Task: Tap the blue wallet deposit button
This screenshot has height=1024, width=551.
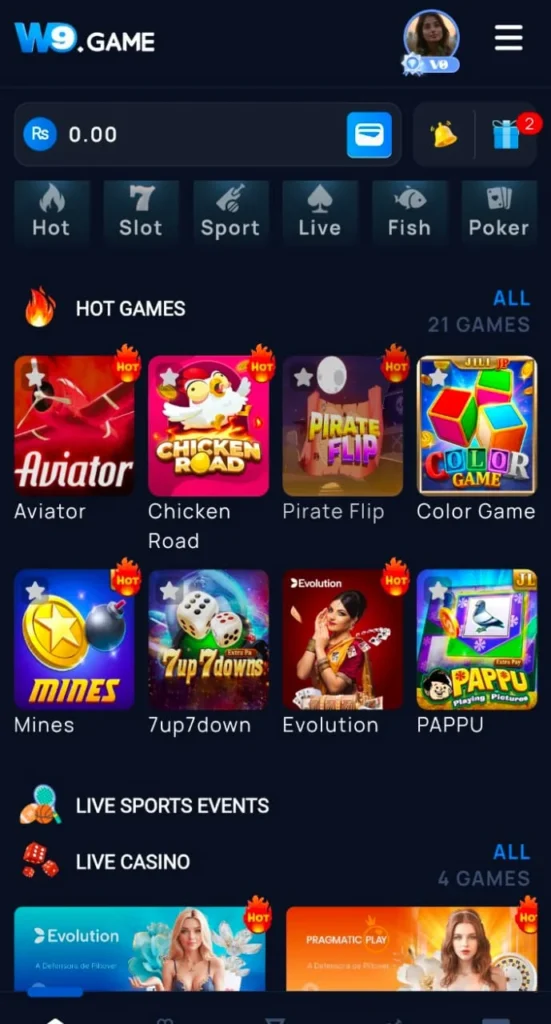Action: (369, 135)
